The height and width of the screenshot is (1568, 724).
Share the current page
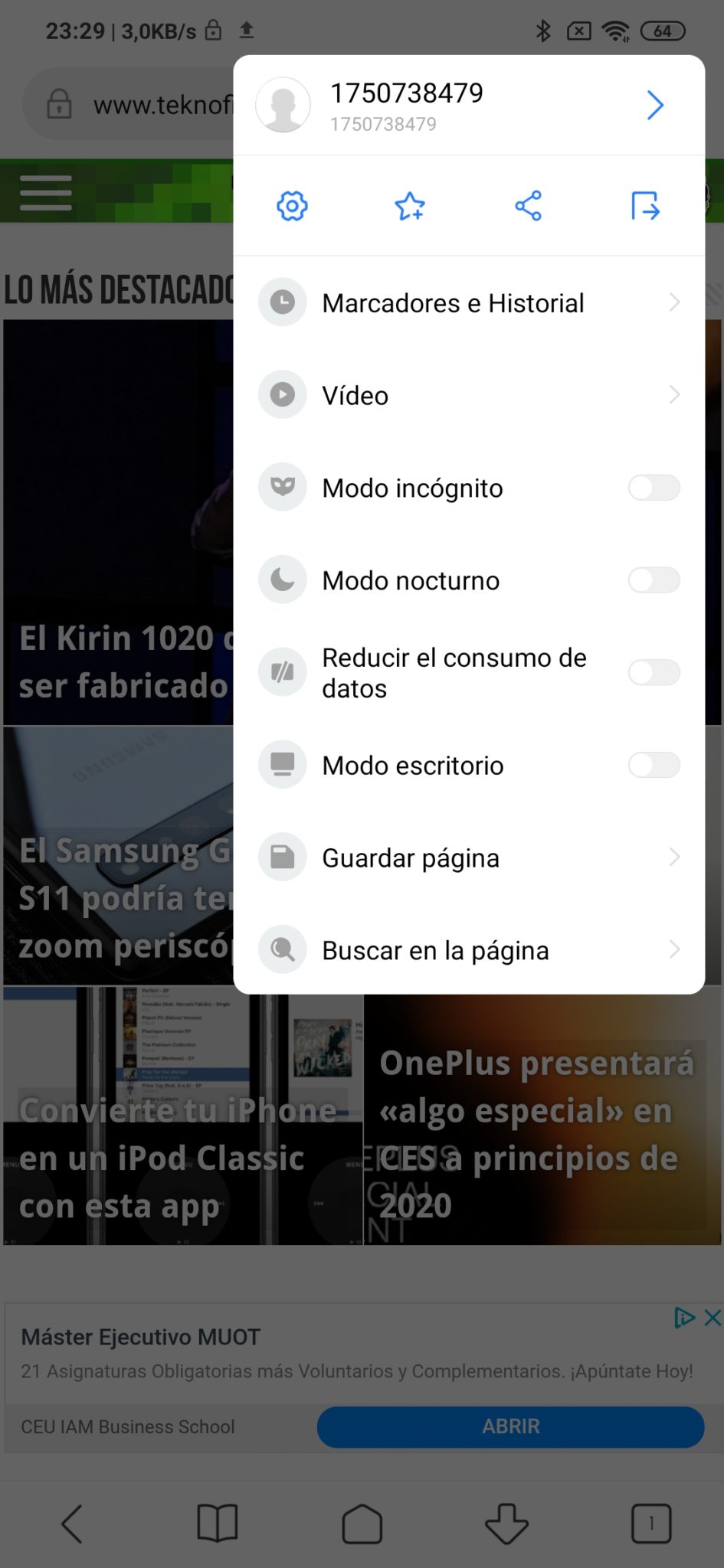coord(528,206)
